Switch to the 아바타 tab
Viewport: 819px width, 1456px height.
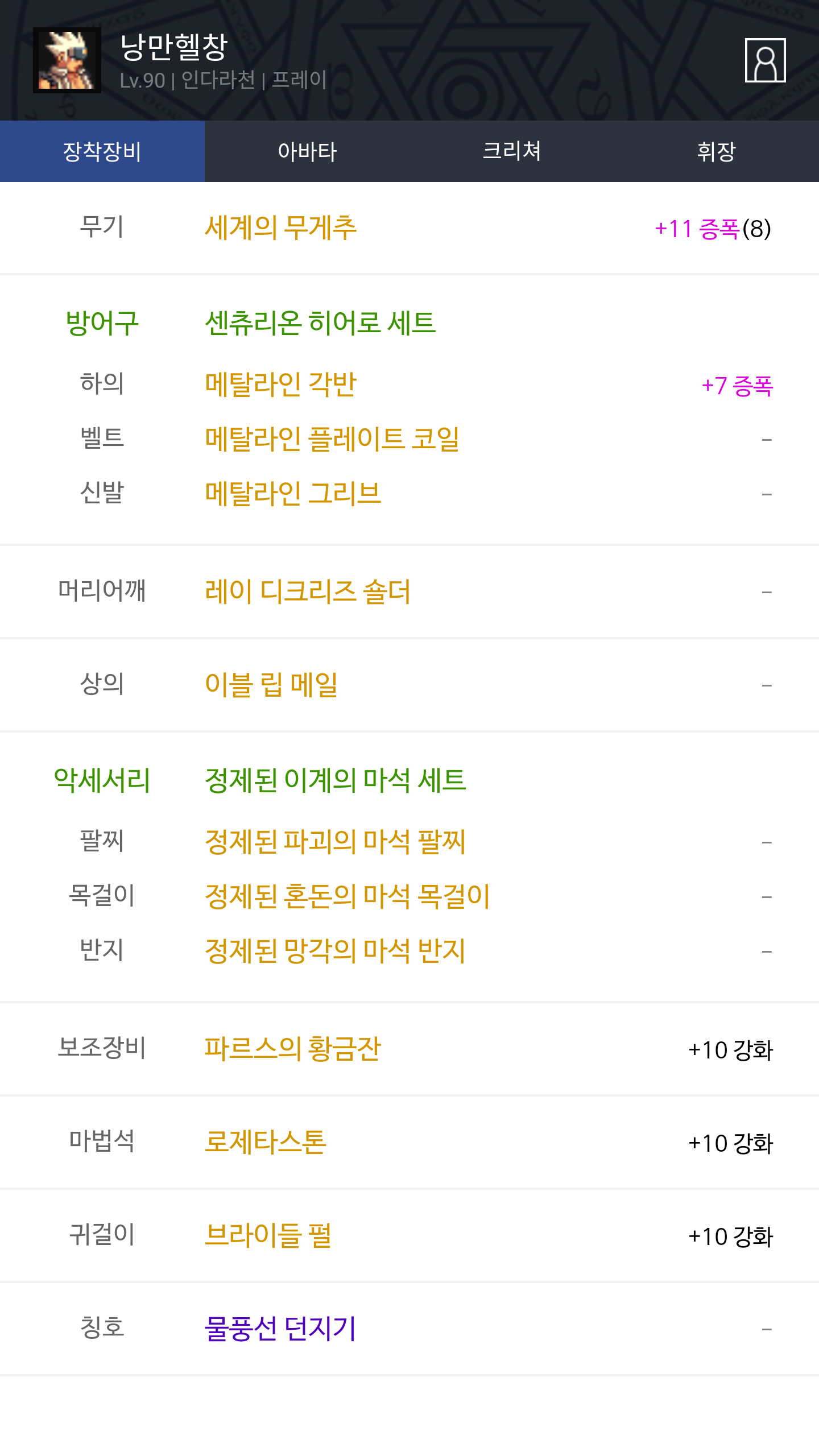tap(307, 151)
